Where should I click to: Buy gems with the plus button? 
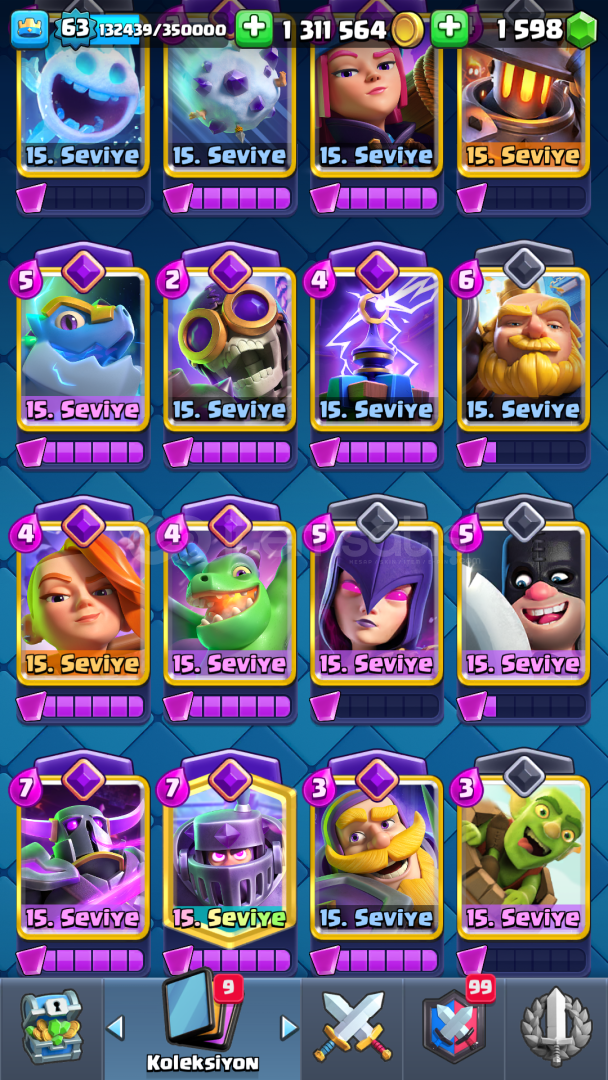450,29
